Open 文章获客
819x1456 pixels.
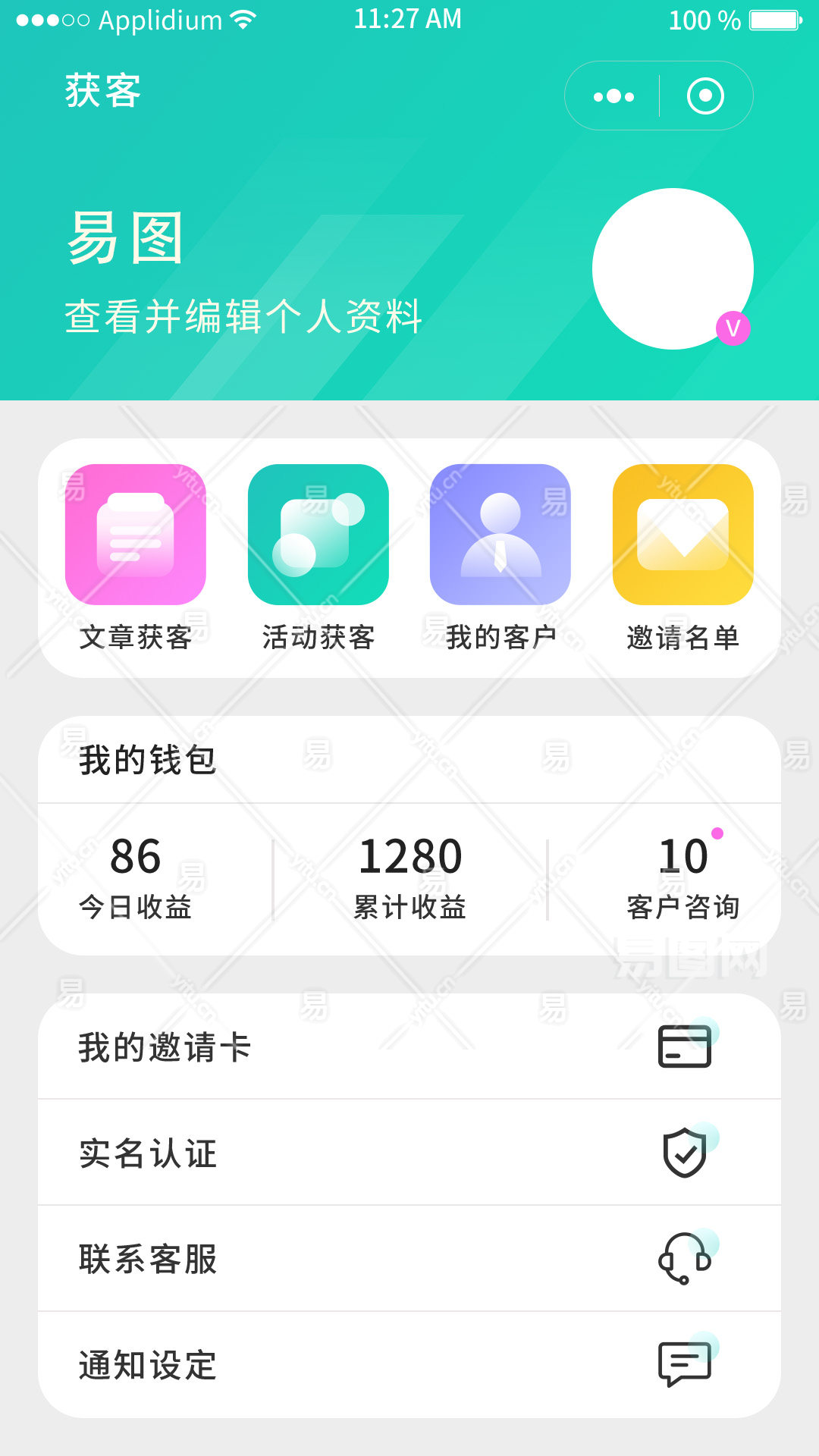coord(136,557)
